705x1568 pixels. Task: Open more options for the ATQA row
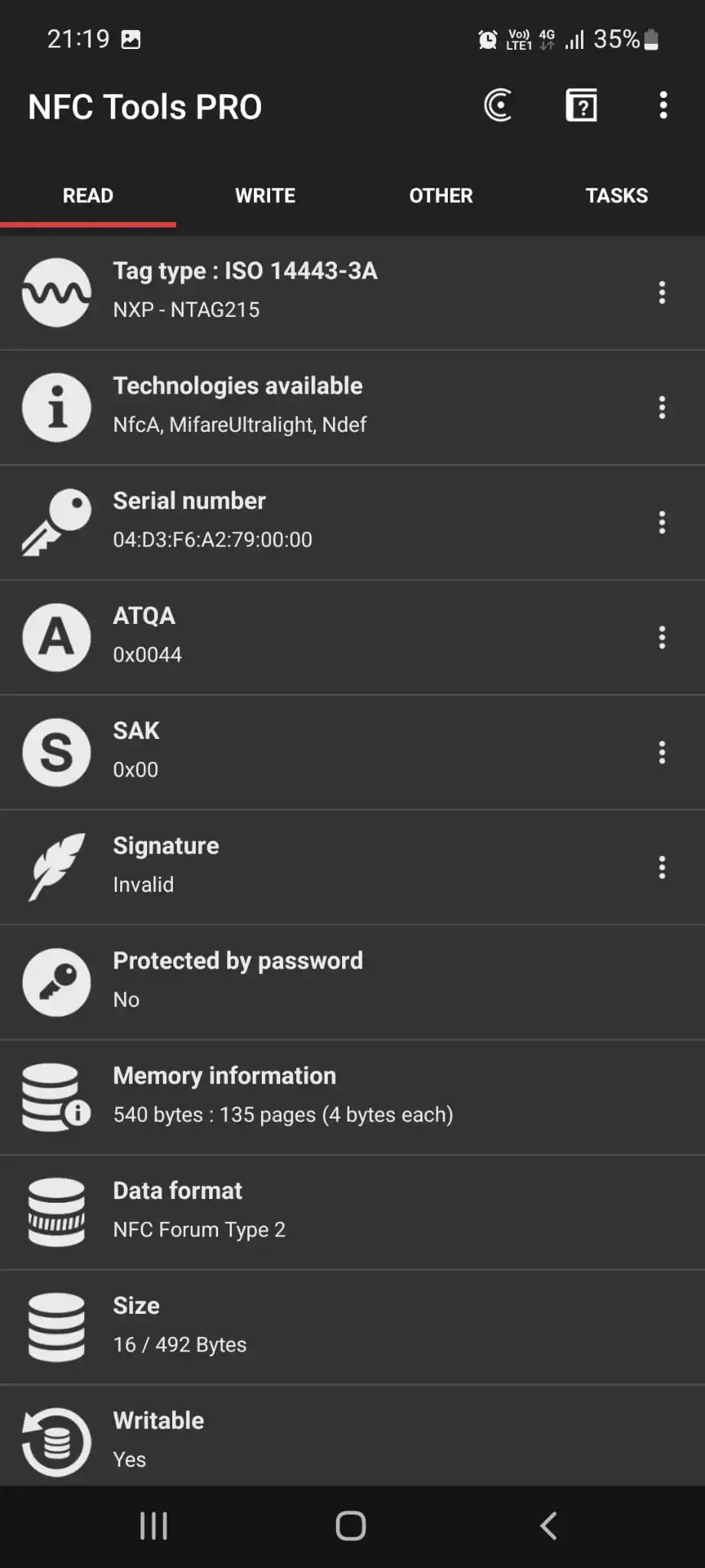(x=662, y=637)
